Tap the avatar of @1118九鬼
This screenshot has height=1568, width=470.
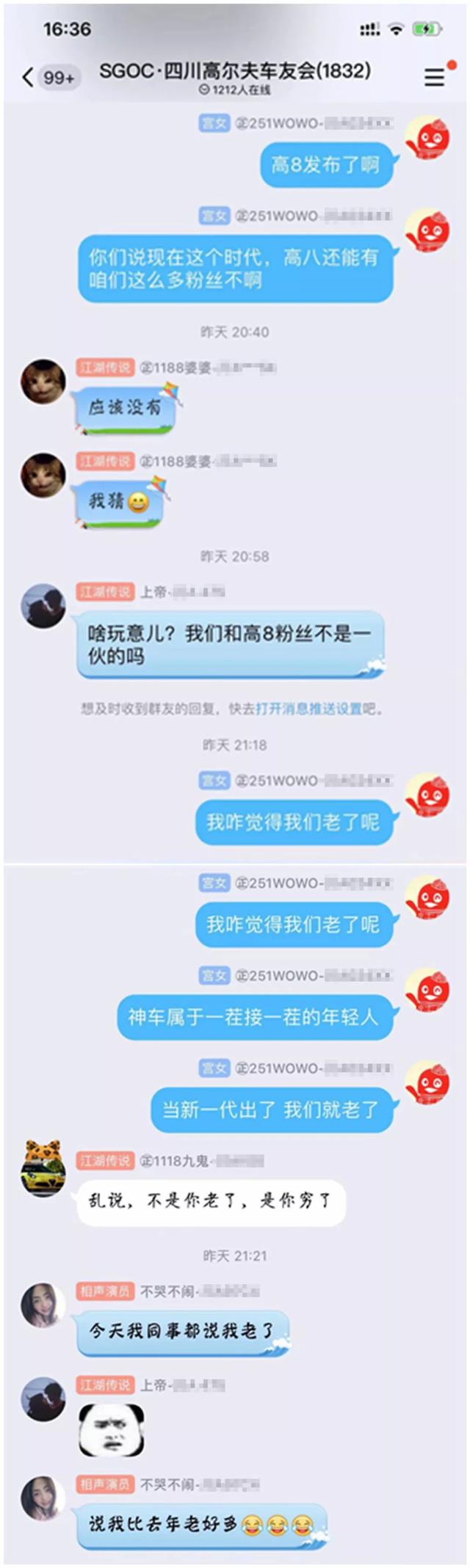43,1169
